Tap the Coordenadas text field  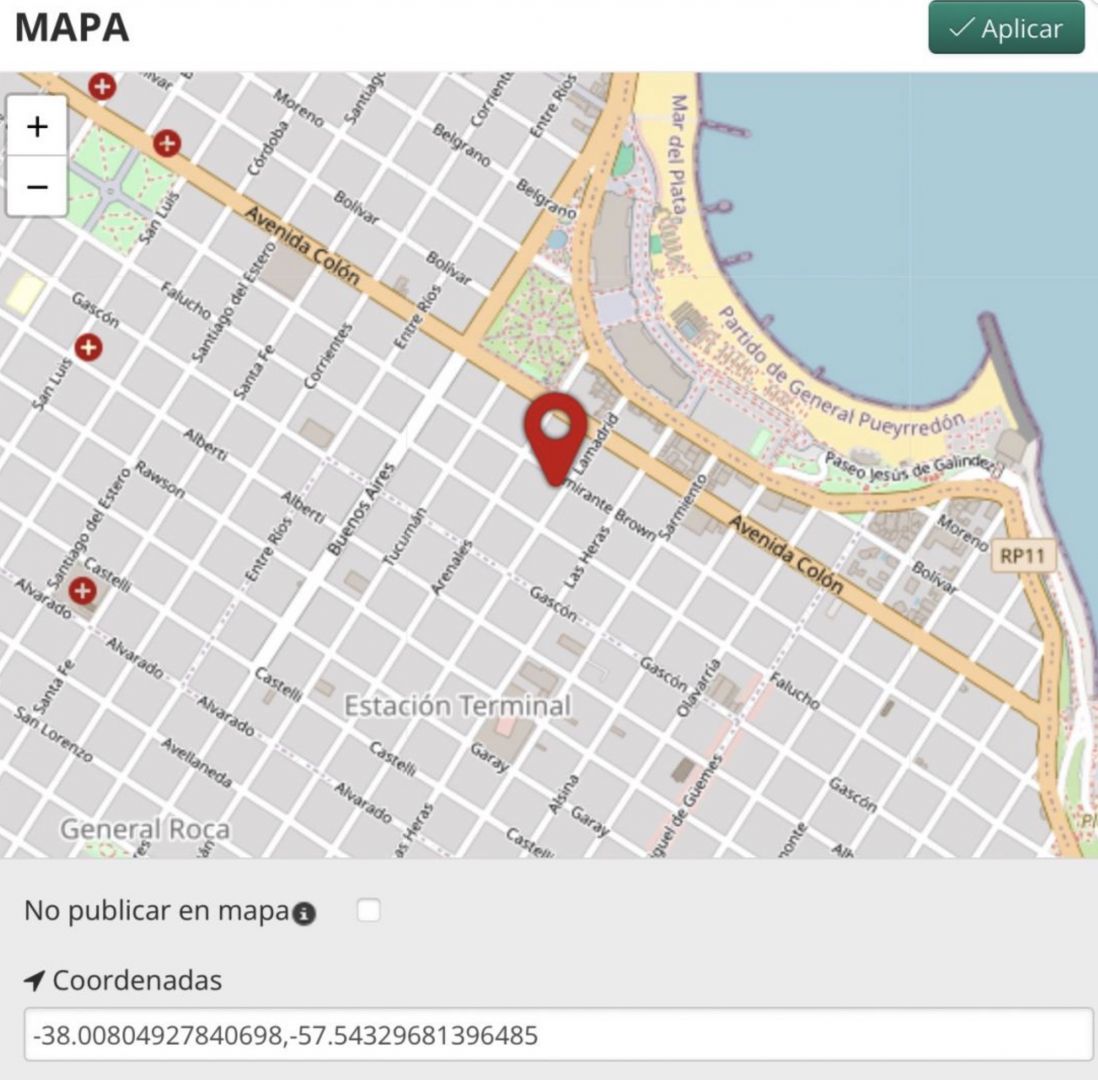pos(558,1034)
